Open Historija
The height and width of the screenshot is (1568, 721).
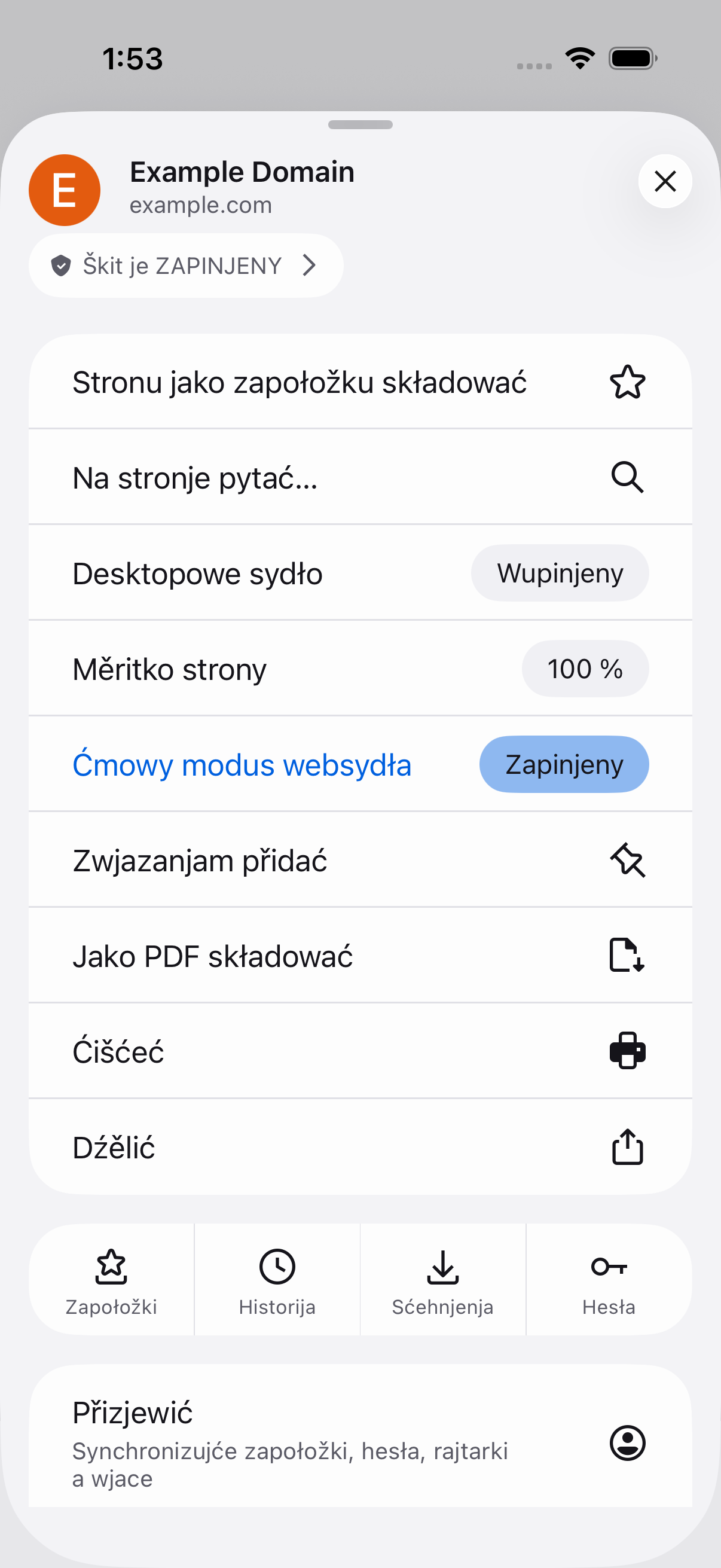277,1280
